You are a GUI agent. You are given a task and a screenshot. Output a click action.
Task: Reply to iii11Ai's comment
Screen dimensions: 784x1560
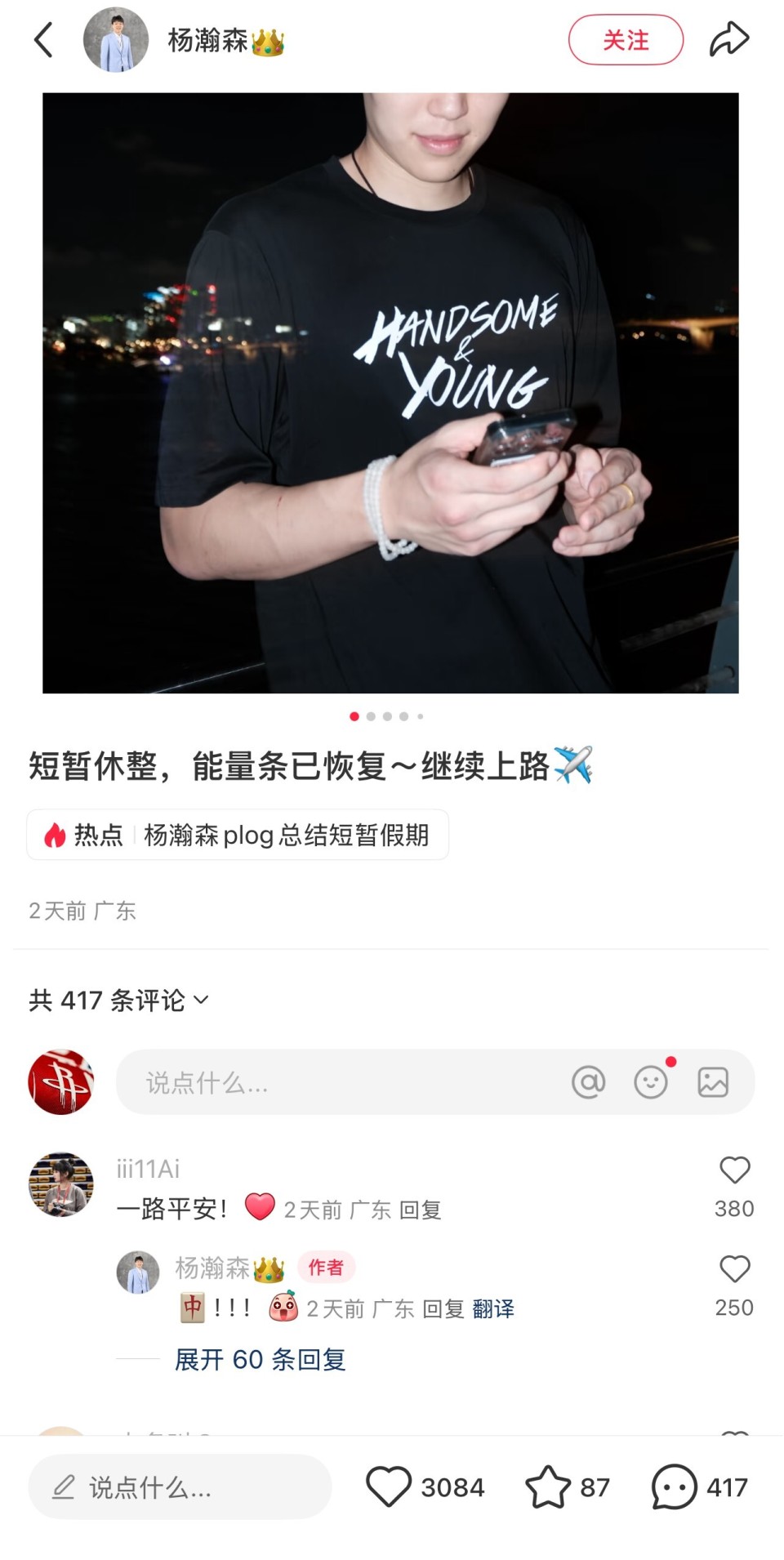tap(421, 1210)
